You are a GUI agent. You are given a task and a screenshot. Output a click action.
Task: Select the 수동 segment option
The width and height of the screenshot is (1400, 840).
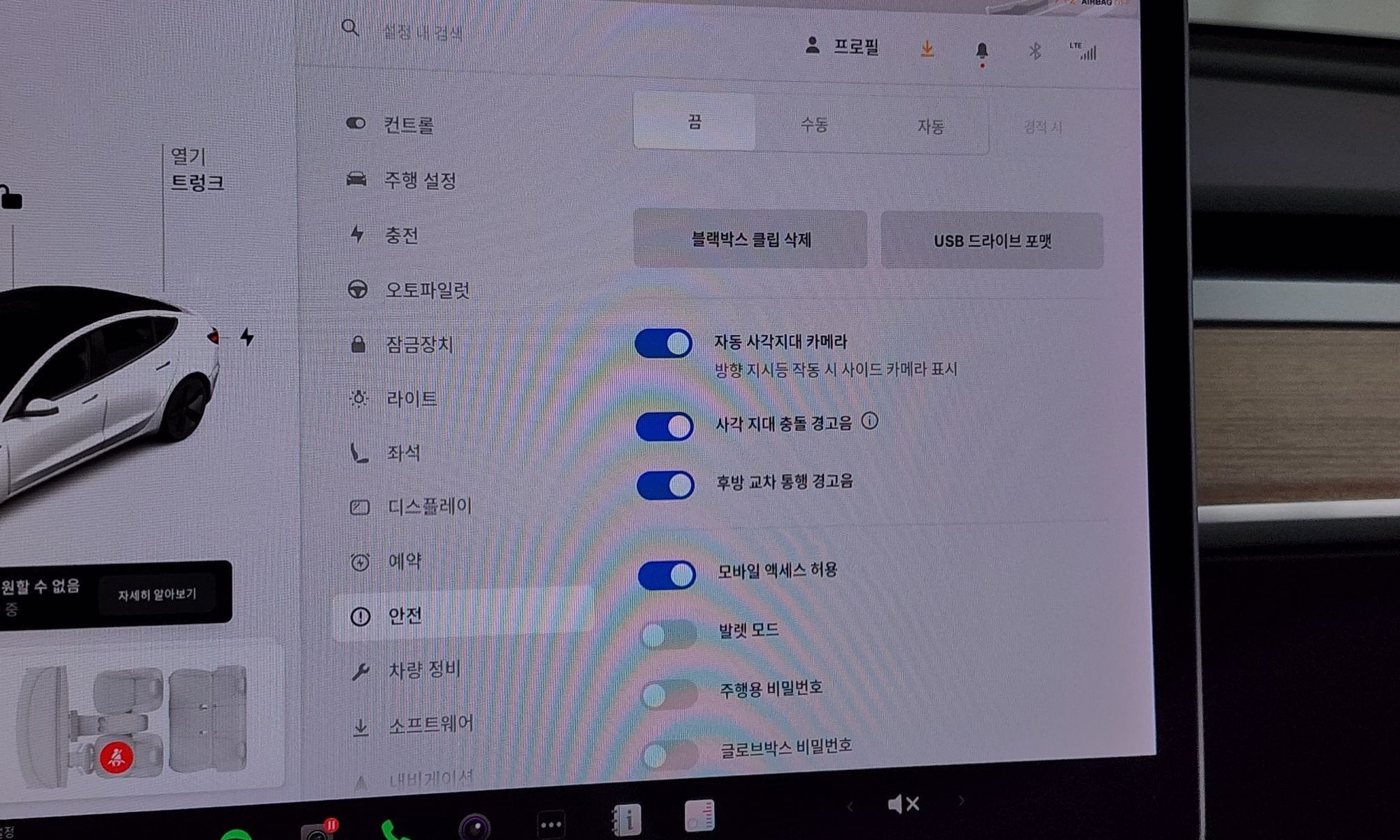(x=813, y=125)
